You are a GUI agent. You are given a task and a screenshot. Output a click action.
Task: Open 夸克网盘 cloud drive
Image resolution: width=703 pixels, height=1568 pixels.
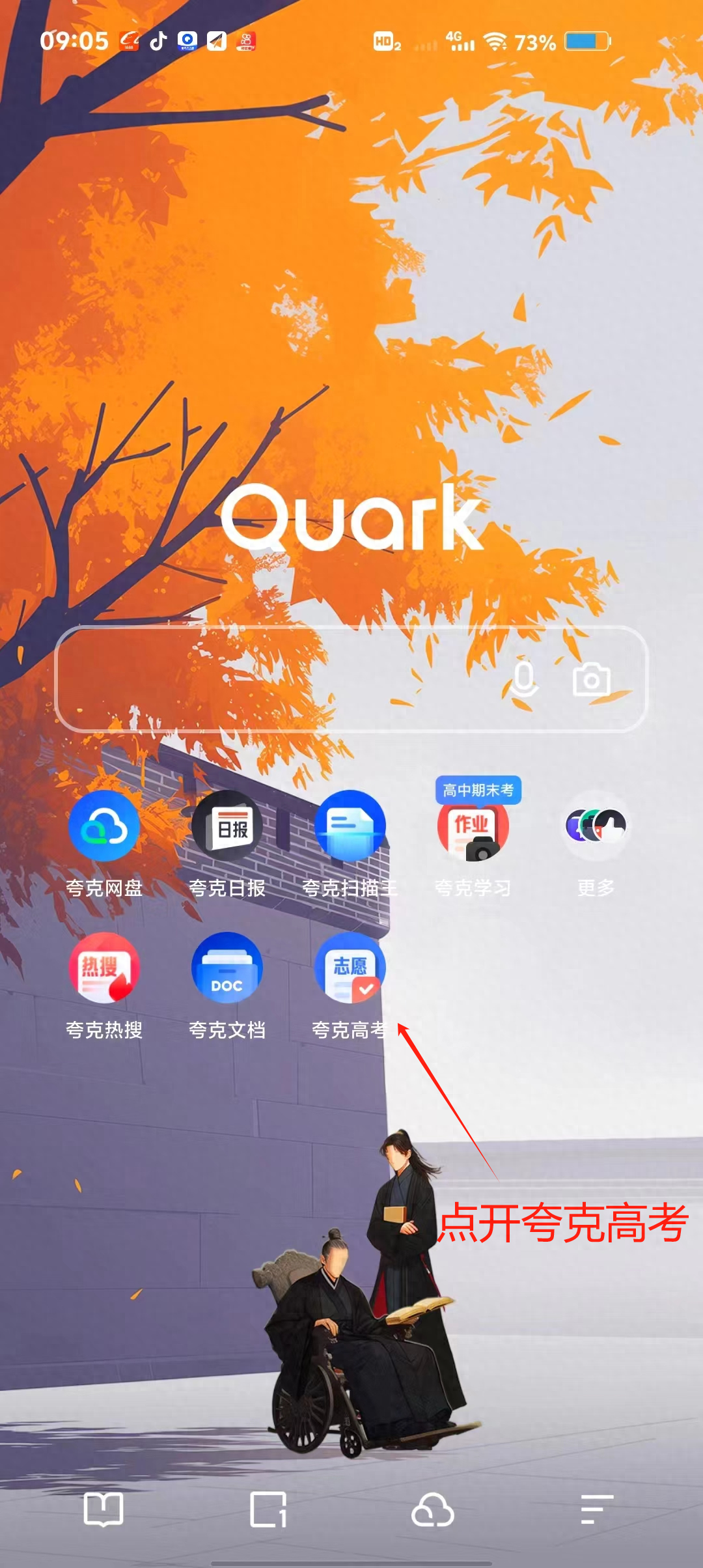tap(104, 827)
